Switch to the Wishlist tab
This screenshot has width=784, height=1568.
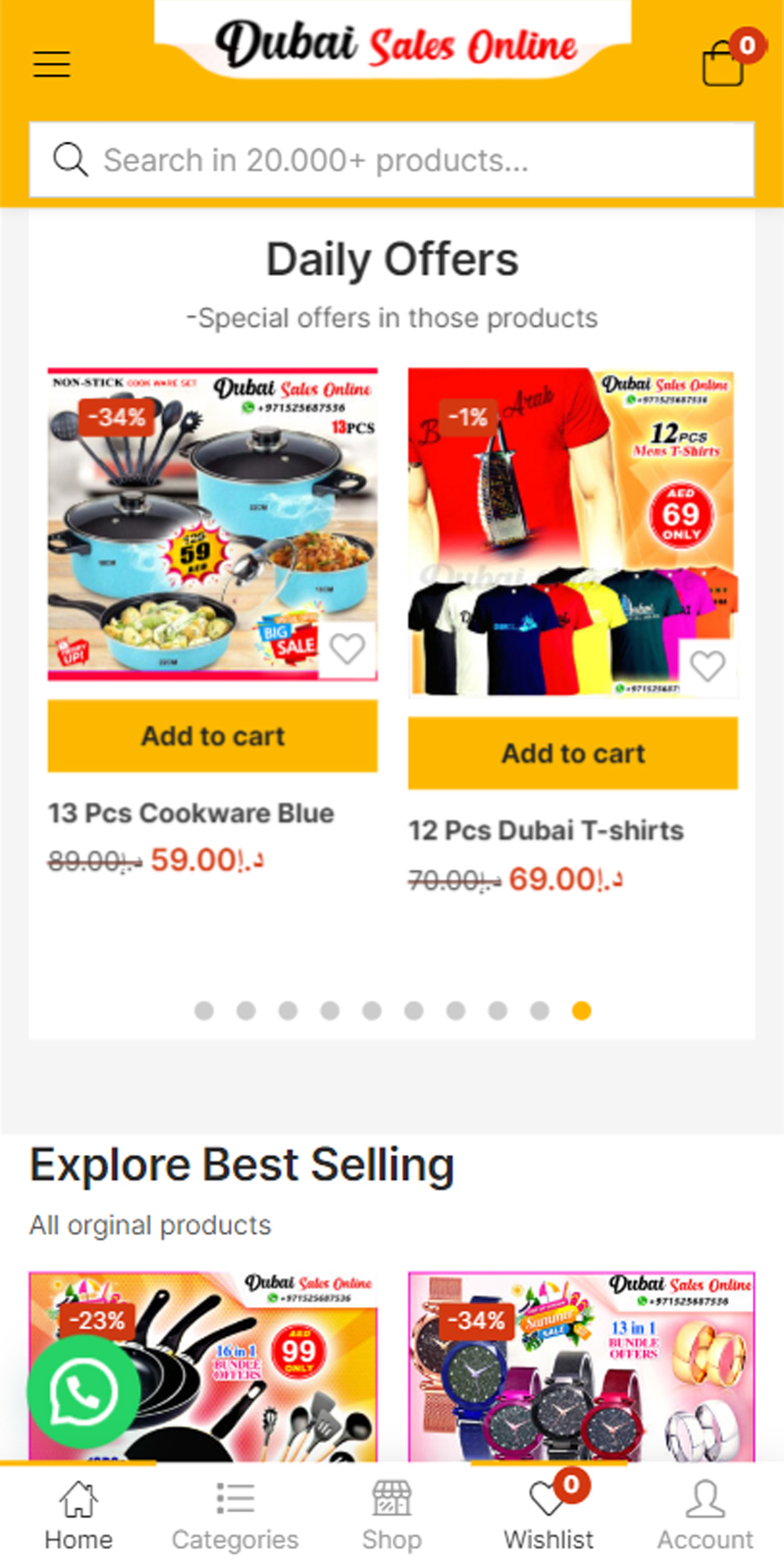pyautogui.click(x=549, y=1515)
